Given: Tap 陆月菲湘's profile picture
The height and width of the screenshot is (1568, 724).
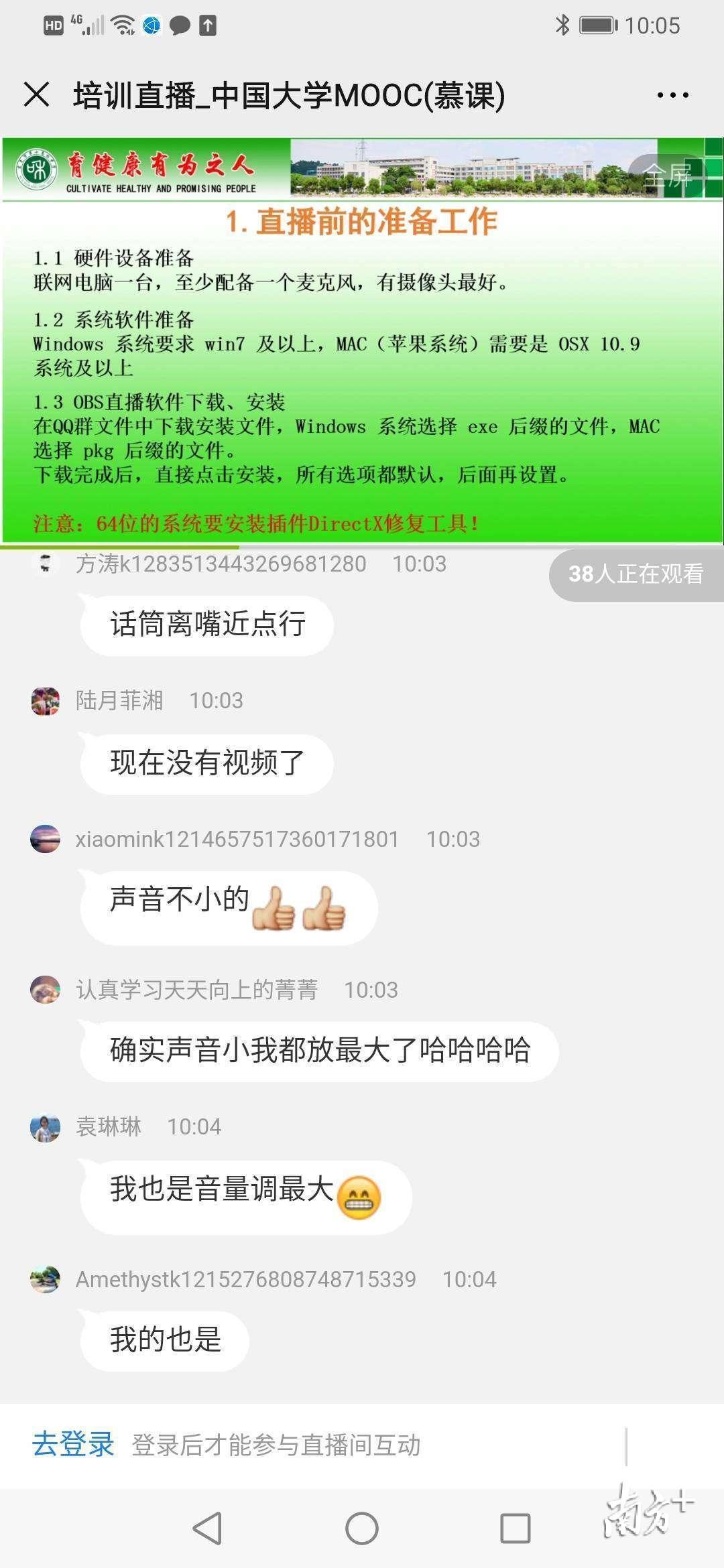Looking at the screenshot, I should pos(44,701).
